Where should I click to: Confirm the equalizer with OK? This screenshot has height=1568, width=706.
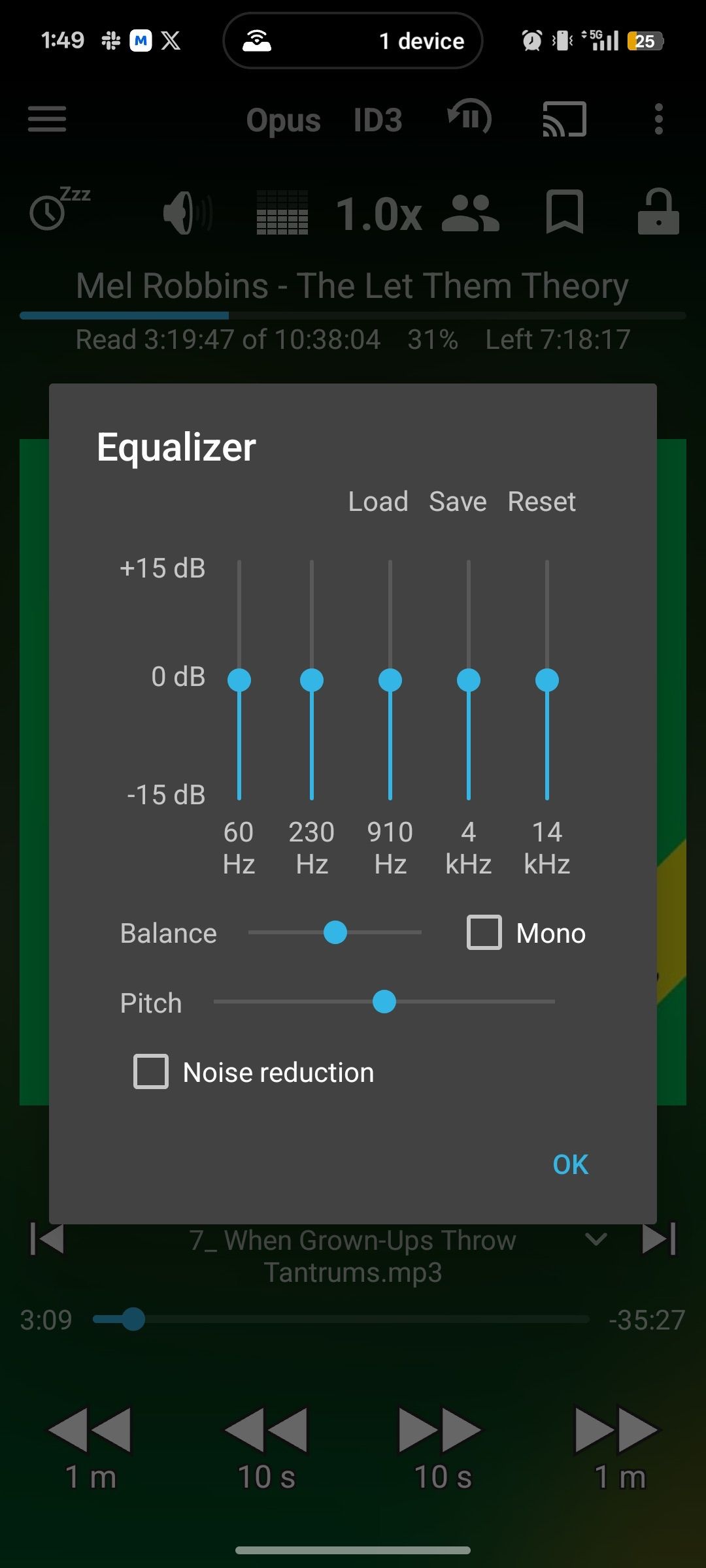coord(570,1164)
